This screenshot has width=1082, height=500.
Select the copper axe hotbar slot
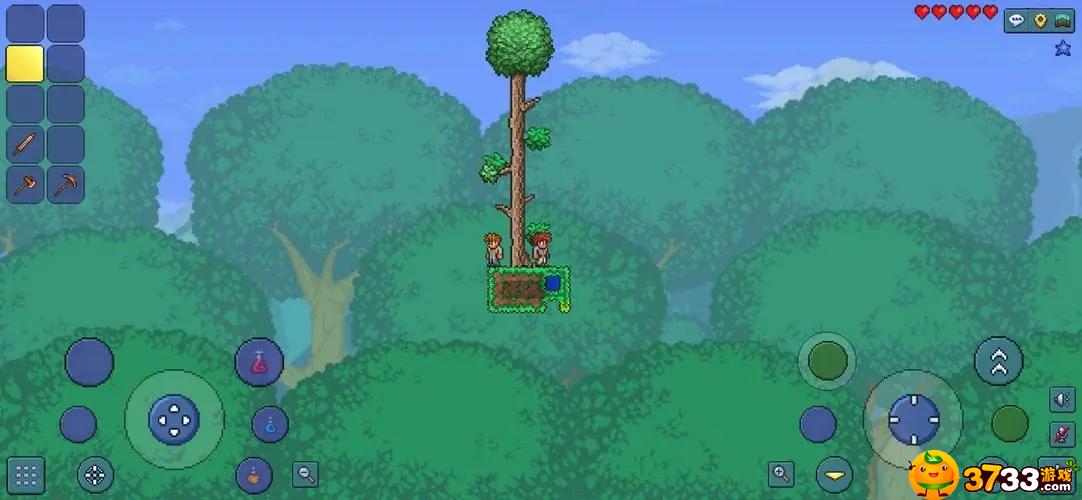pyautogui.click(x=25, y=185)
